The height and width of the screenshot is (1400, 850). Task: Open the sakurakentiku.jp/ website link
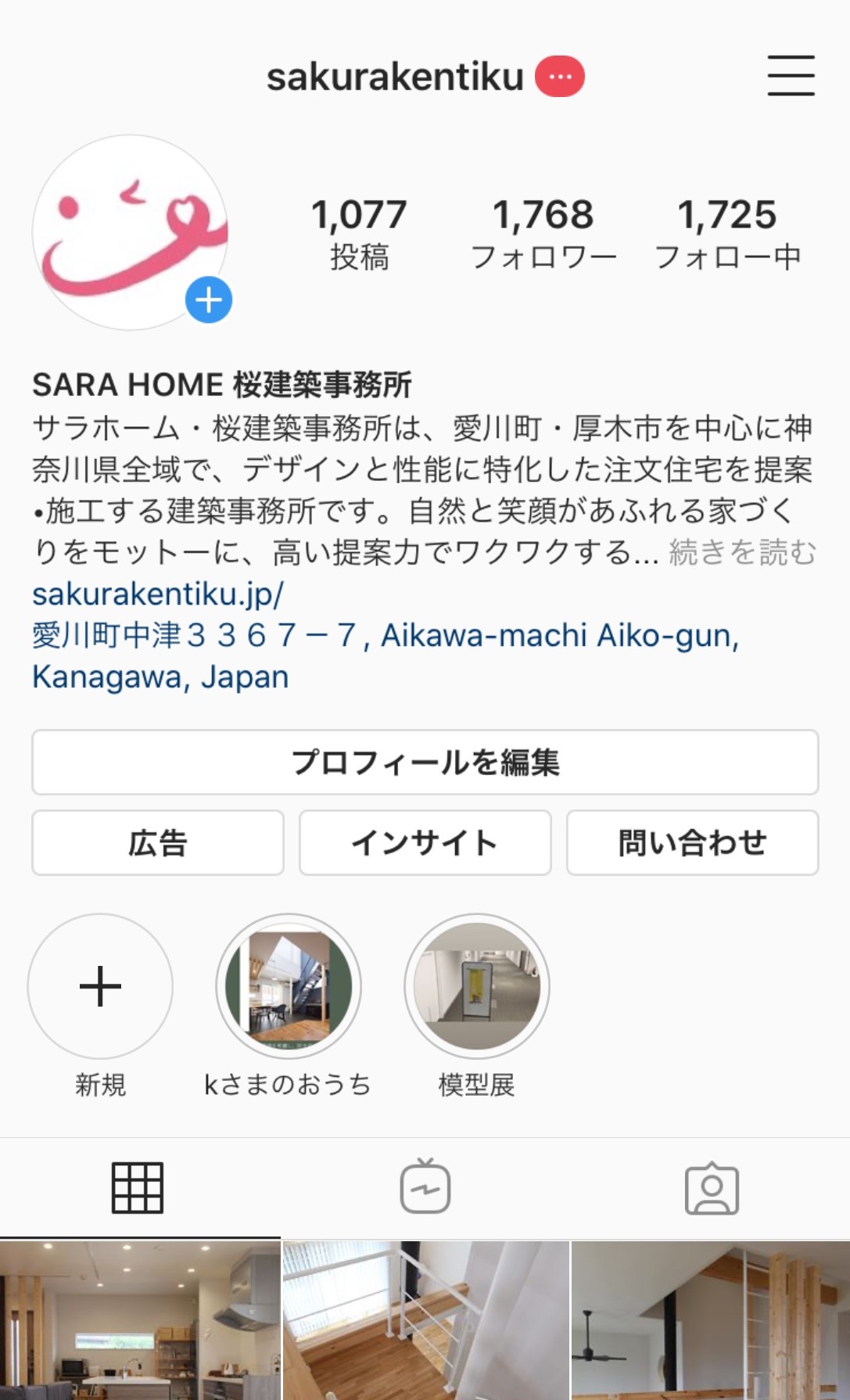158,594
